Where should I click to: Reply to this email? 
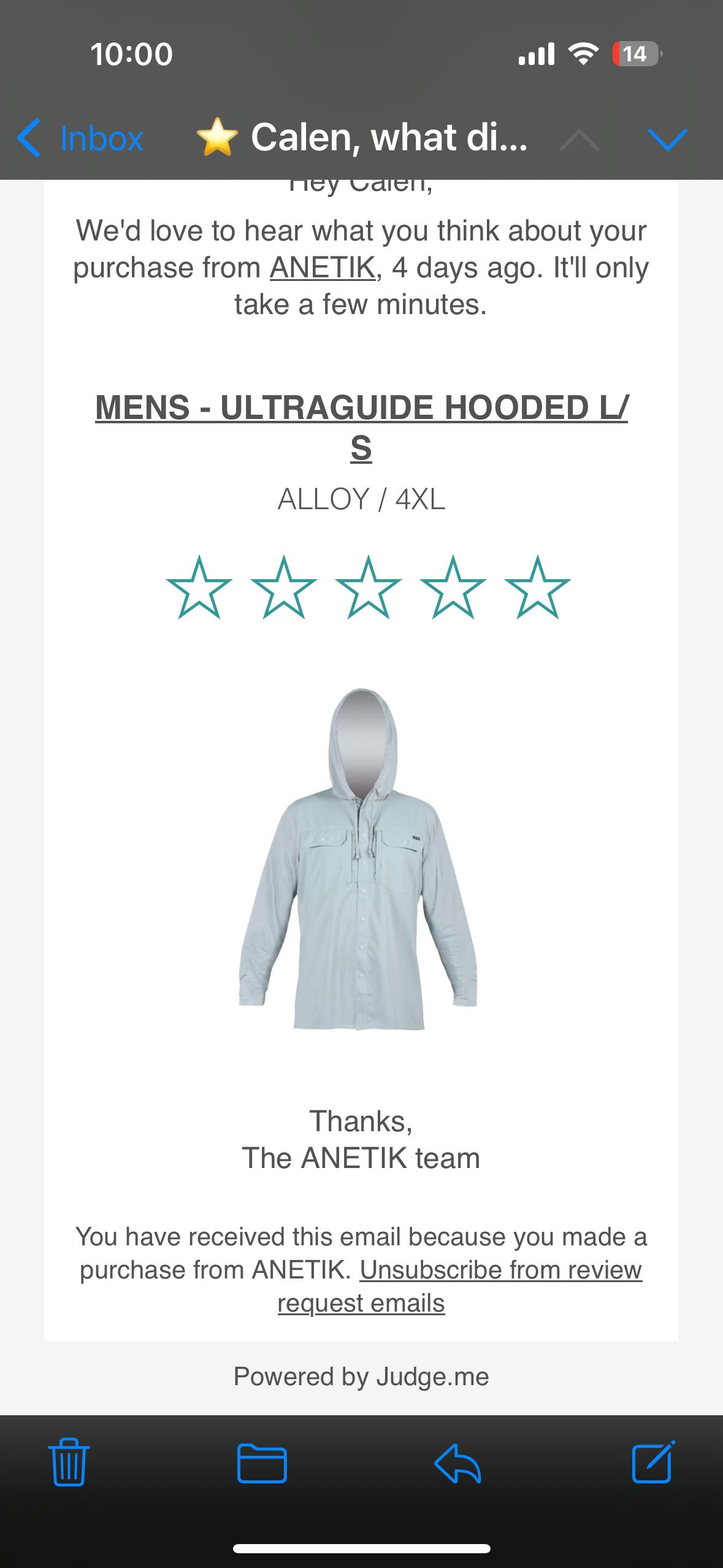click(457, 1462)
